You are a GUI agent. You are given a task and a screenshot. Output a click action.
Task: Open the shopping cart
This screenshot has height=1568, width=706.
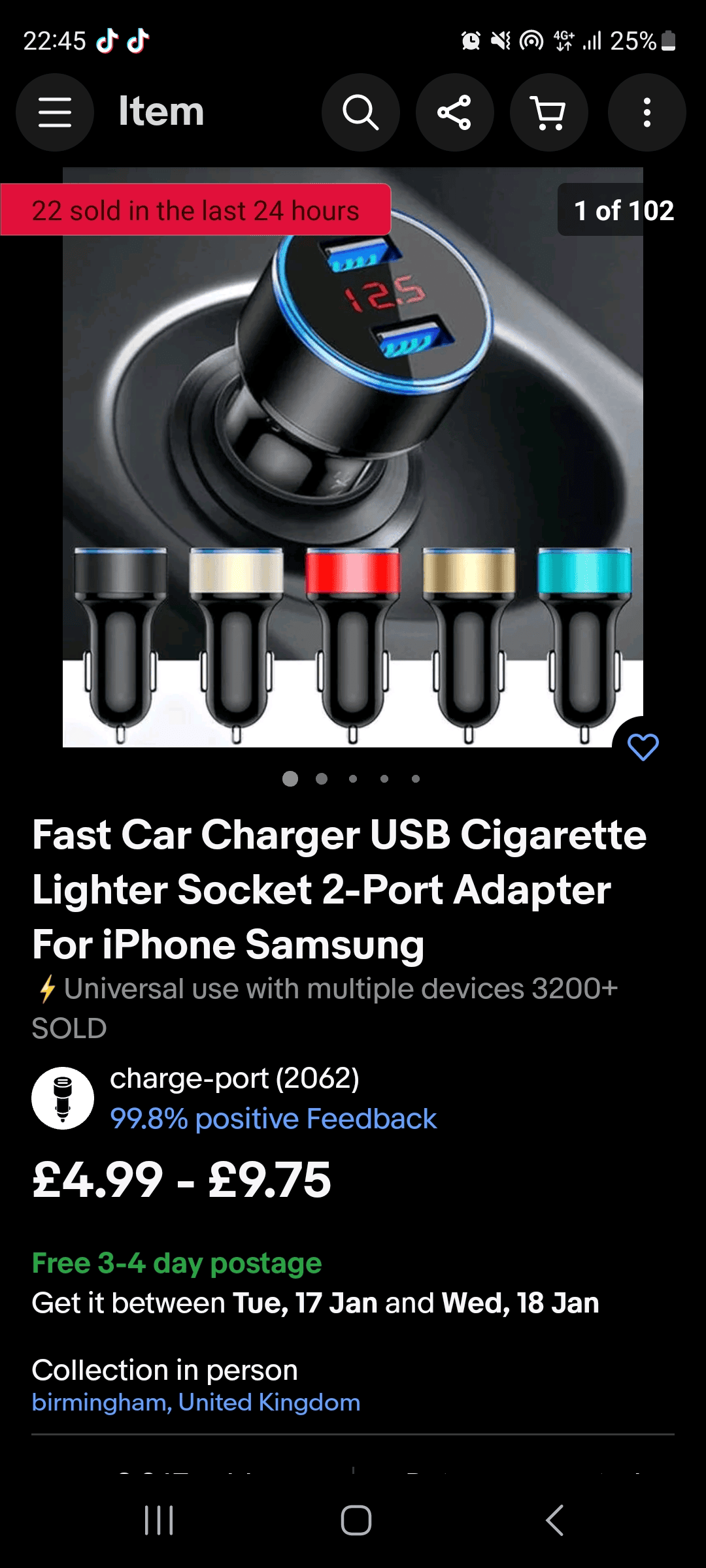(x=549, y=112)
